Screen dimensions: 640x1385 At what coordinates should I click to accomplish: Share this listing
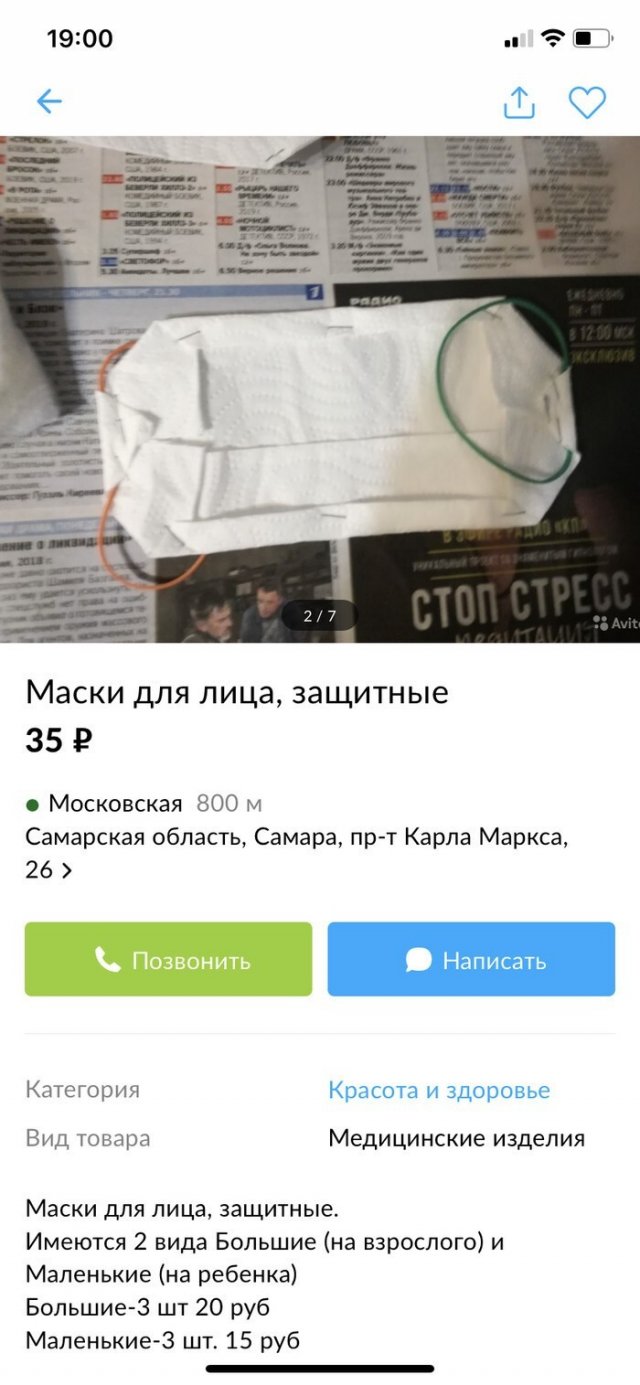click(x=519, y=102)
